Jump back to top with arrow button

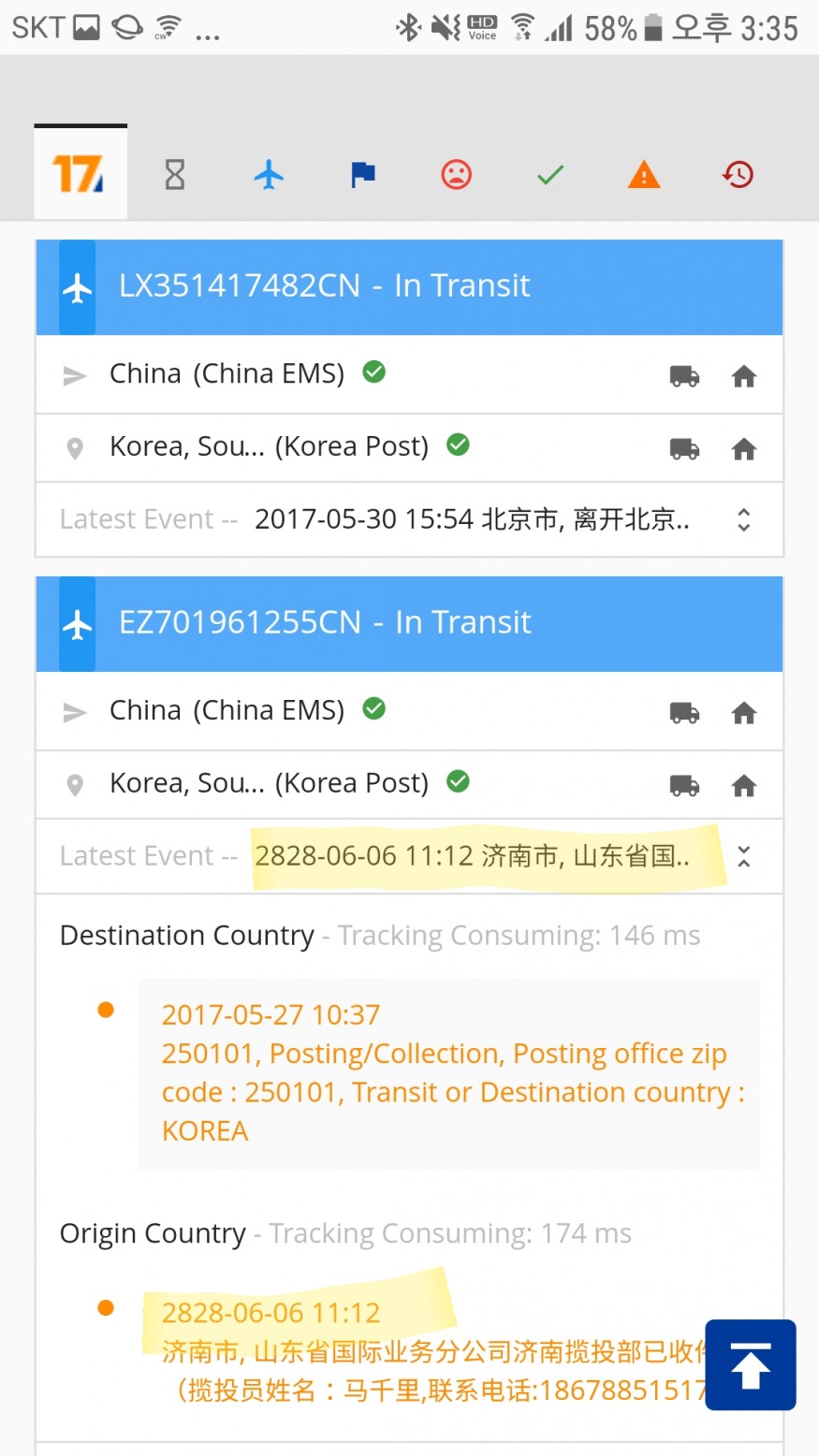click(x=751, y=1364)
